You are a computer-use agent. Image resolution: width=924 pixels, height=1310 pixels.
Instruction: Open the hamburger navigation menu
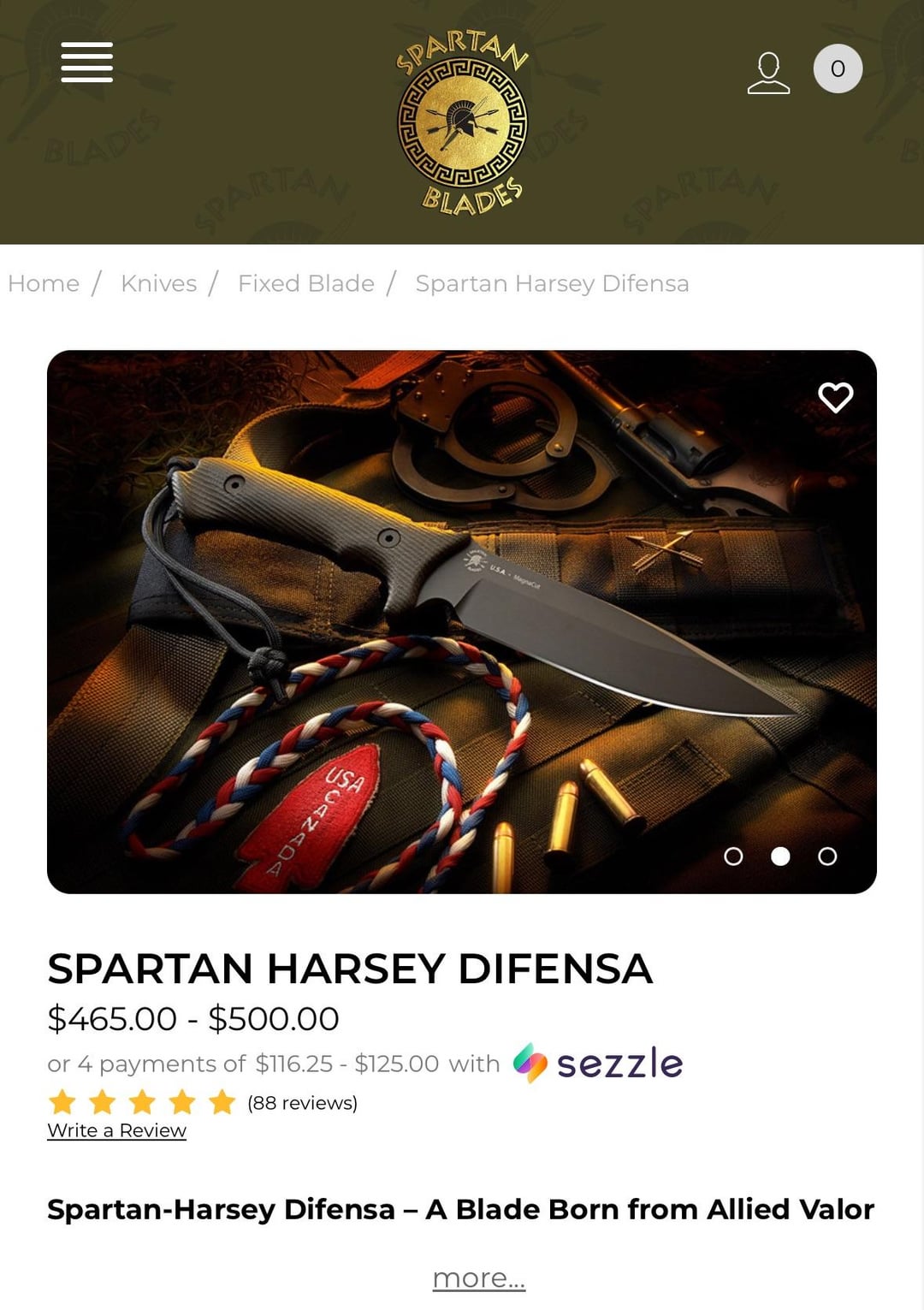(x=86, y=62)
